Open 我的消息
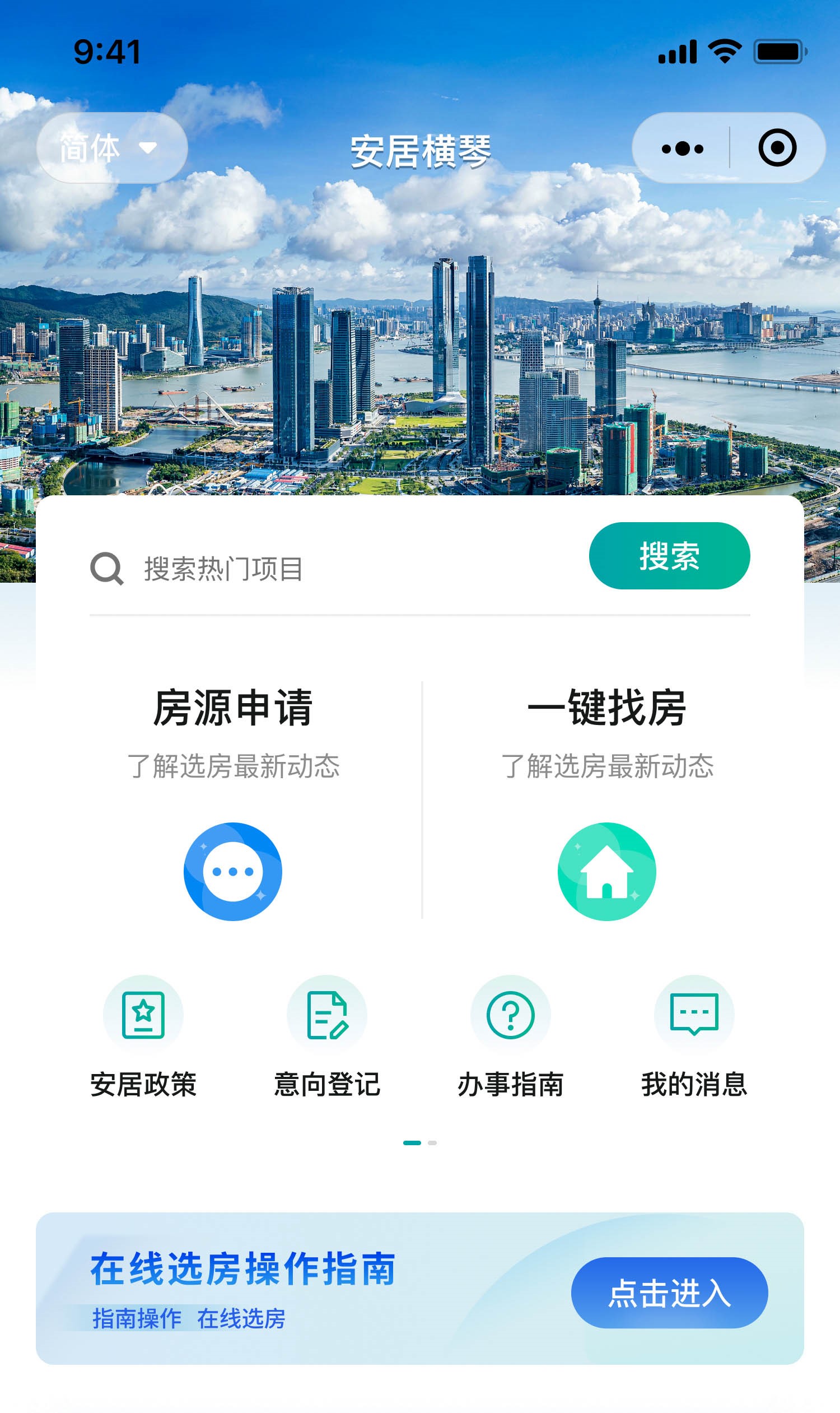Image resolution: width=840 pixels, height=1413 pixels. [694, 1036]
